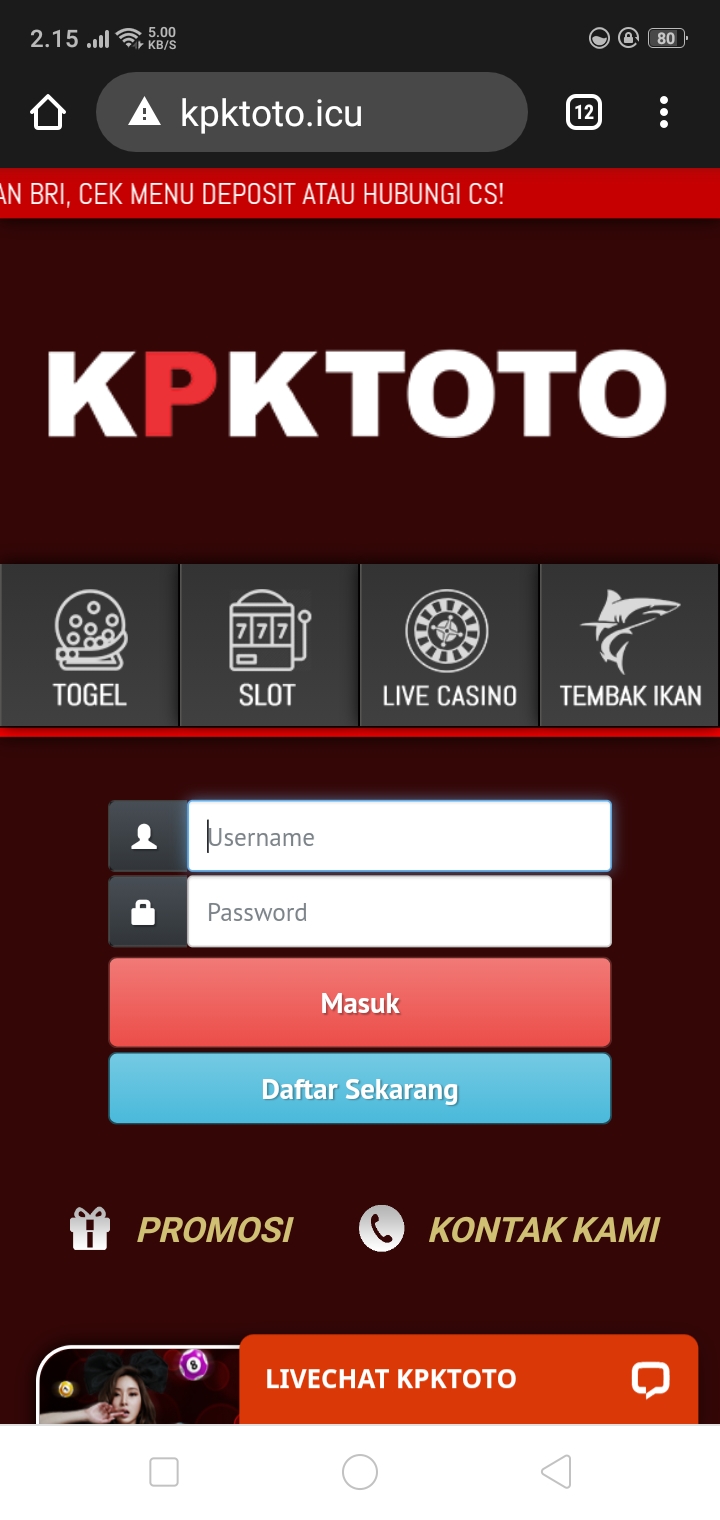Tap the system home button
Screen dimensions: 720x1520
pos(360,1472)
